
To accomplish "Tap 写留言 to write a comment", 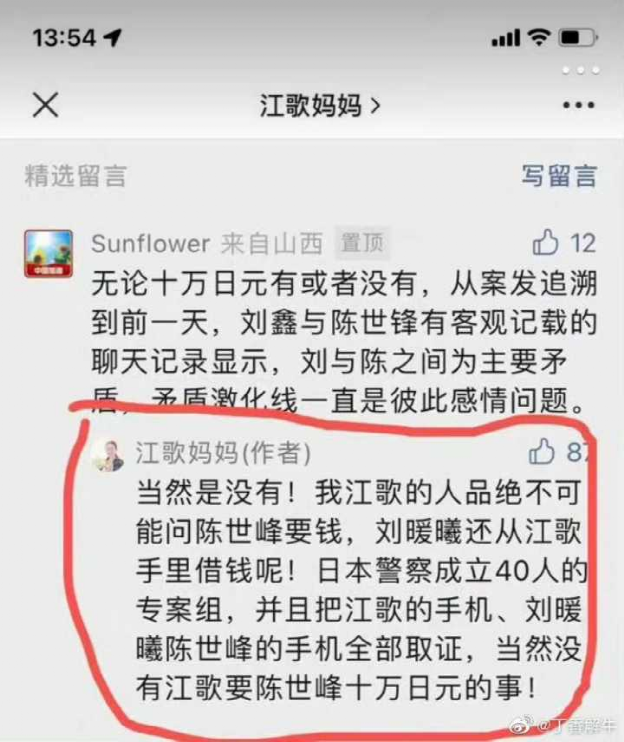I will [558, 176].
